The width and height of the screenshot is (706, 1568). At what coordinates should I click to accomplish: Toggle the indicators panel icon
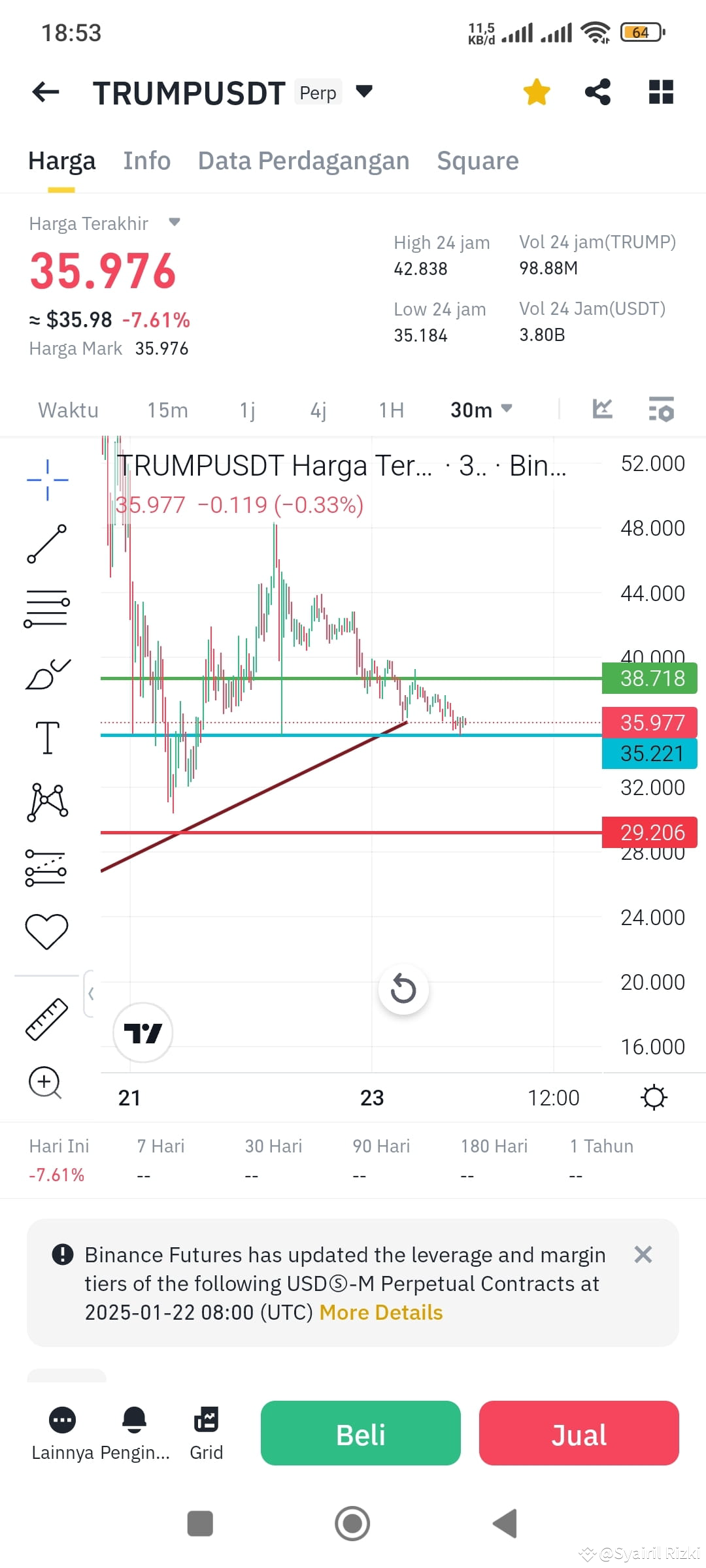[x=661, y=410]
